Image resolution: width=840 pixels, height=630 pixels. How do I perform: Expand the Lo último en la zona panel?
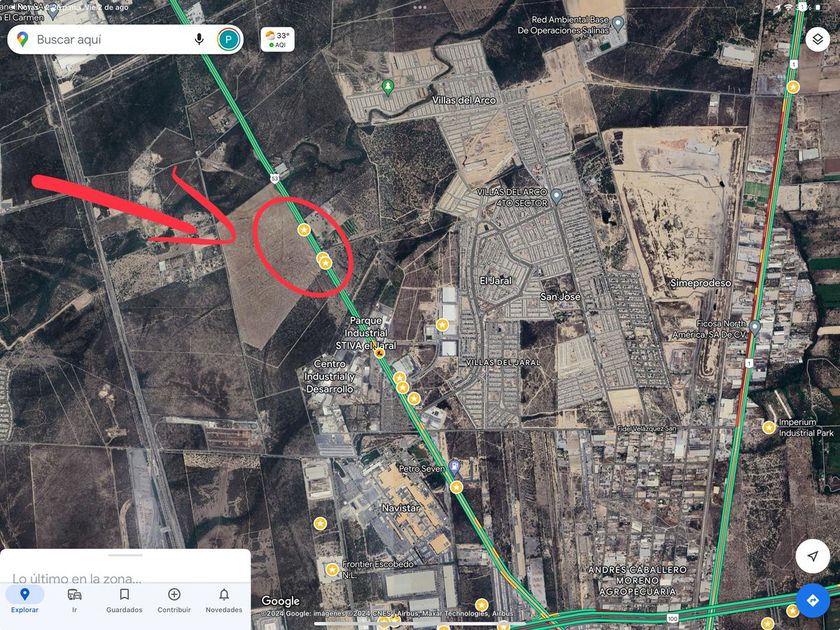click(125, 567)
